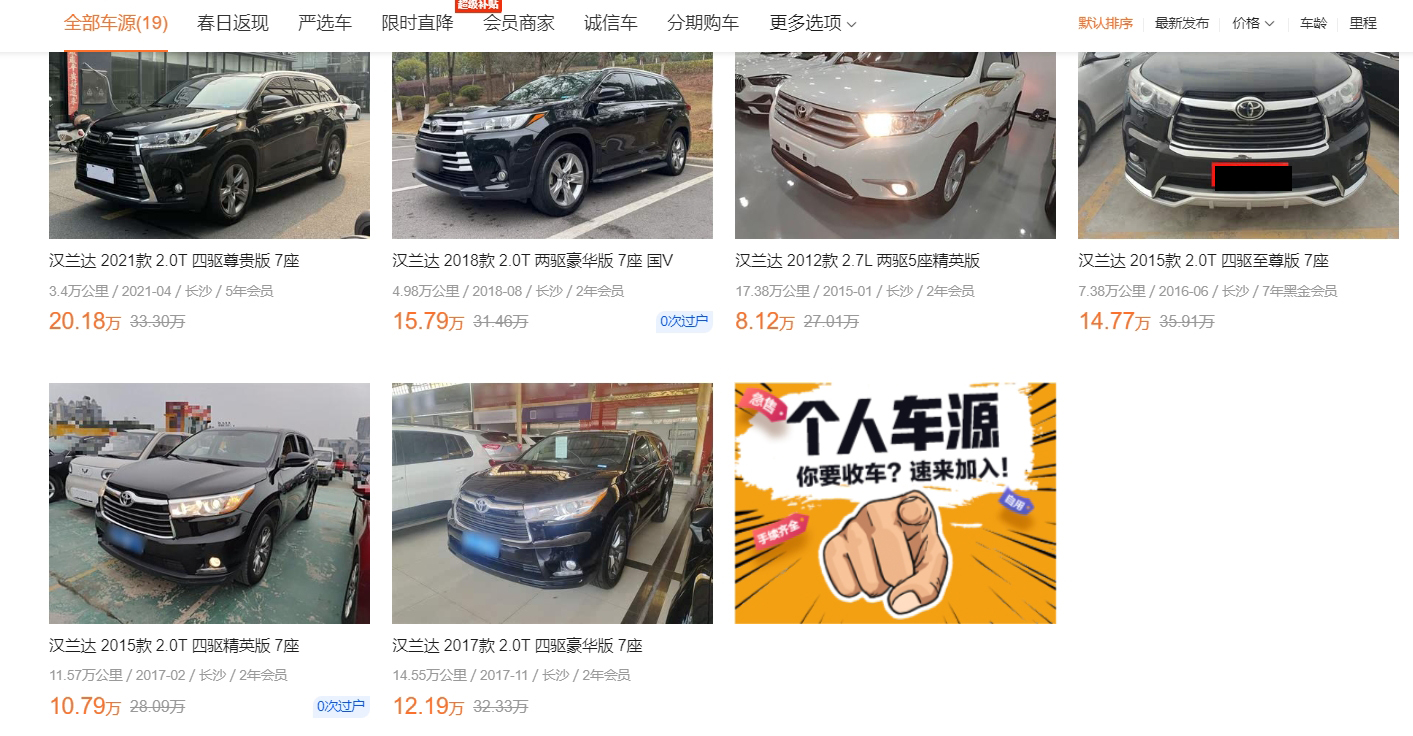Open the 个人车源 promotion banner
This screenshot has width=1413, height=736.
pos(895,503)
